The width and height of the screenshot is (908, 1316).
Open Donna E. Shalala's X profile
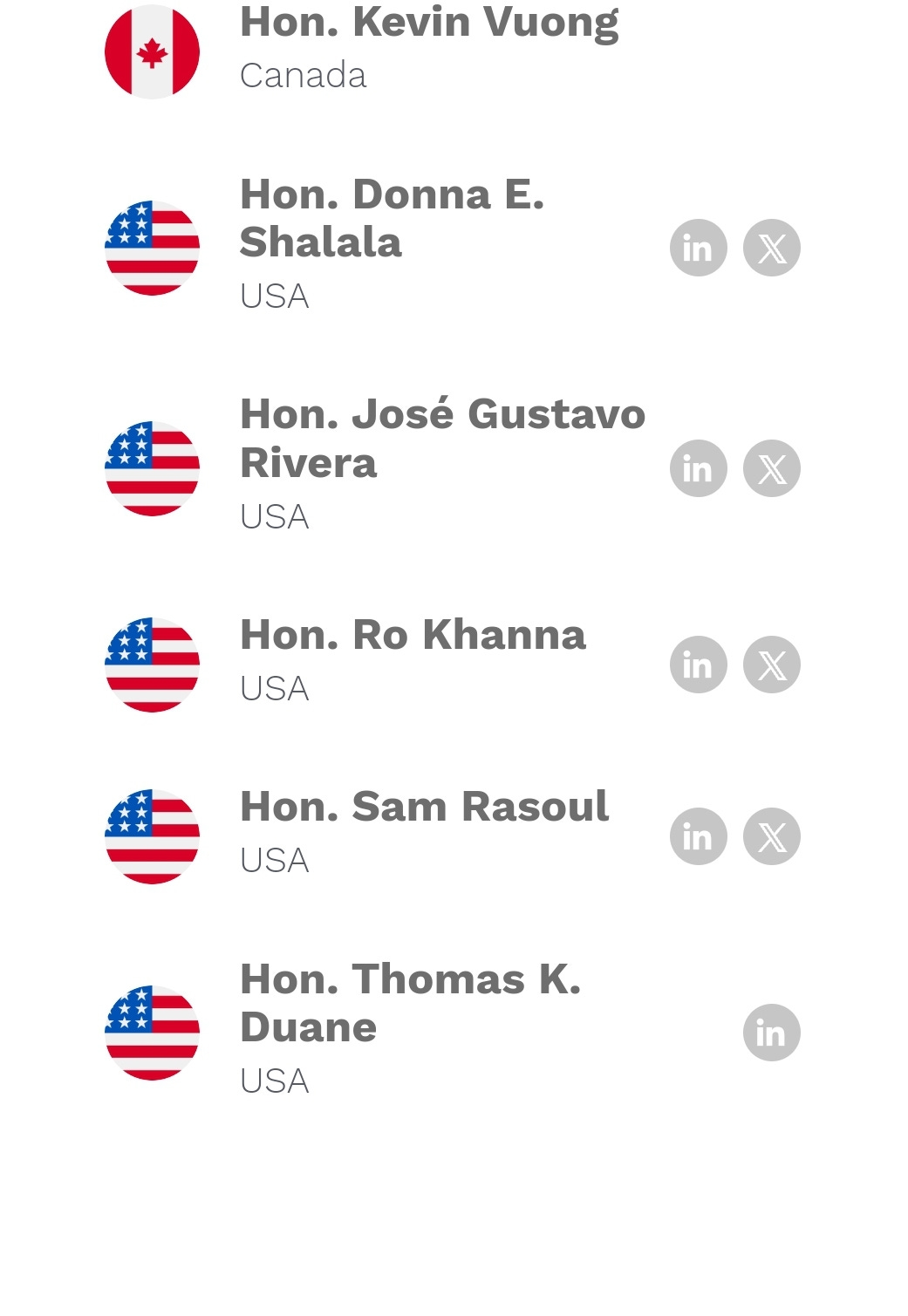(771, 248)
